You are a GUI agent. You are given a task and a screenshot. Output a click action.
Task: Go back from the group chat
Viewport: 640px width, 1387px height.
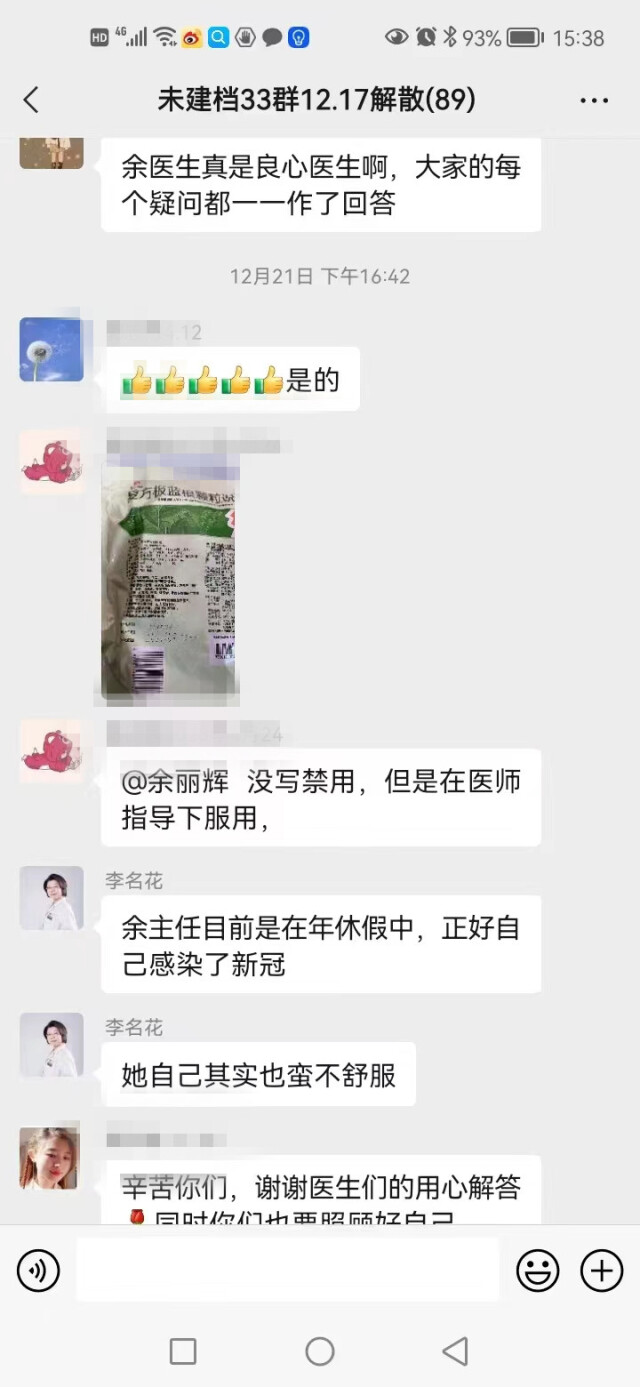click(x=31, y=99)
